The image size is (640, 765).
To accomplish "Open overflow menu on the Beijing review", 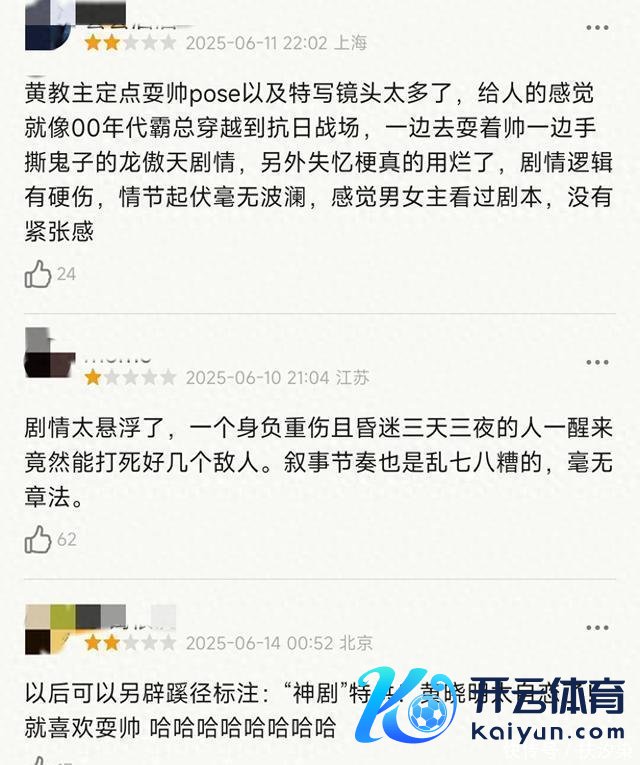I will [597, 628].
